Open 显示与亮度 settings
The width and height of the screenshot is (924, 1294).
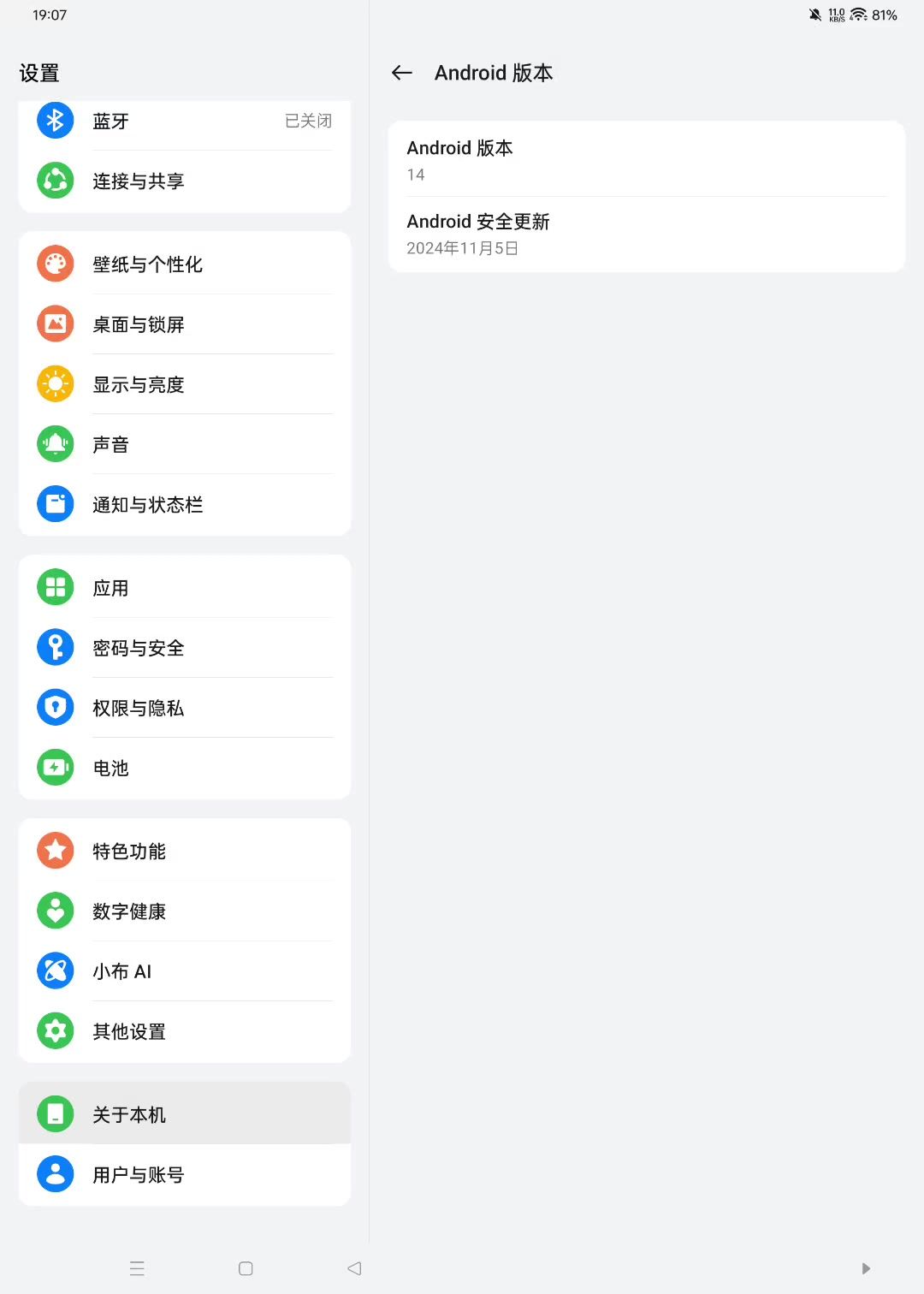point(185,384)
